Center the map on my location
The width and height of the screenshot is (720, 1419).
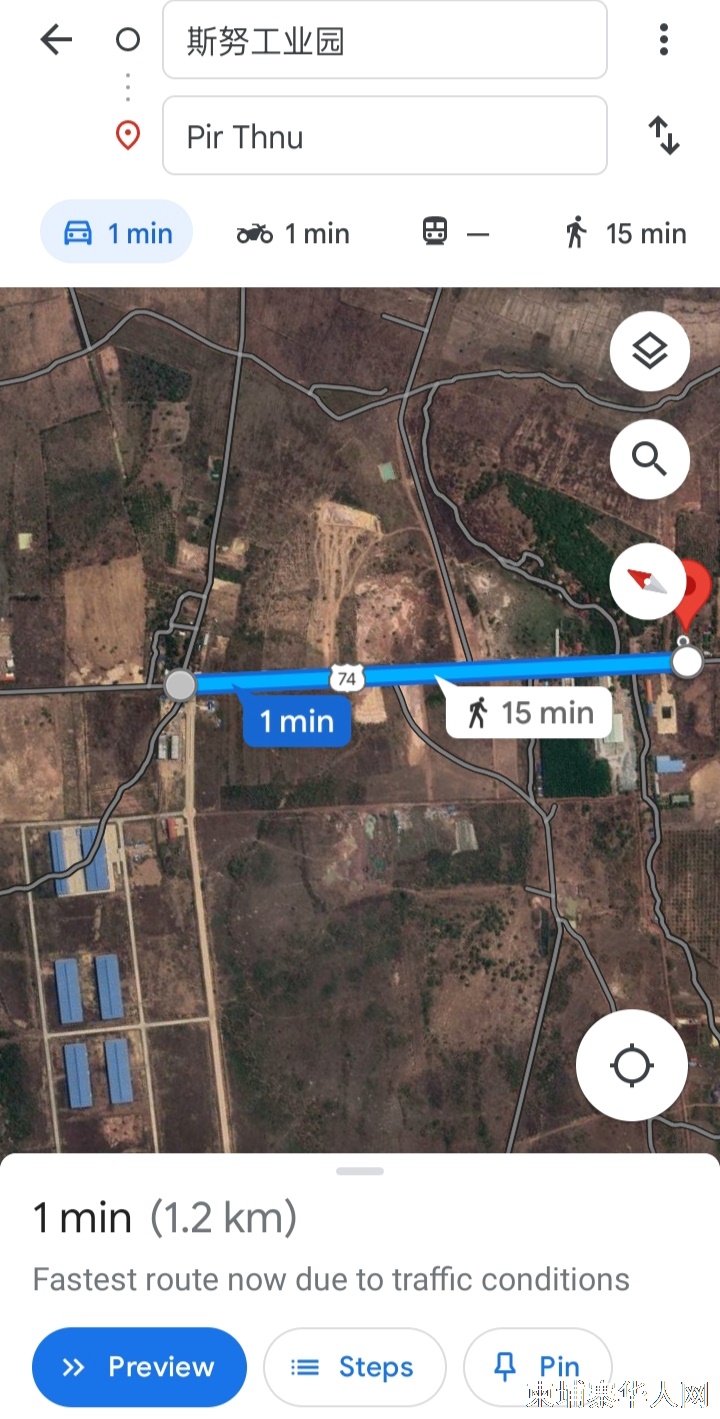point(632,1065)
